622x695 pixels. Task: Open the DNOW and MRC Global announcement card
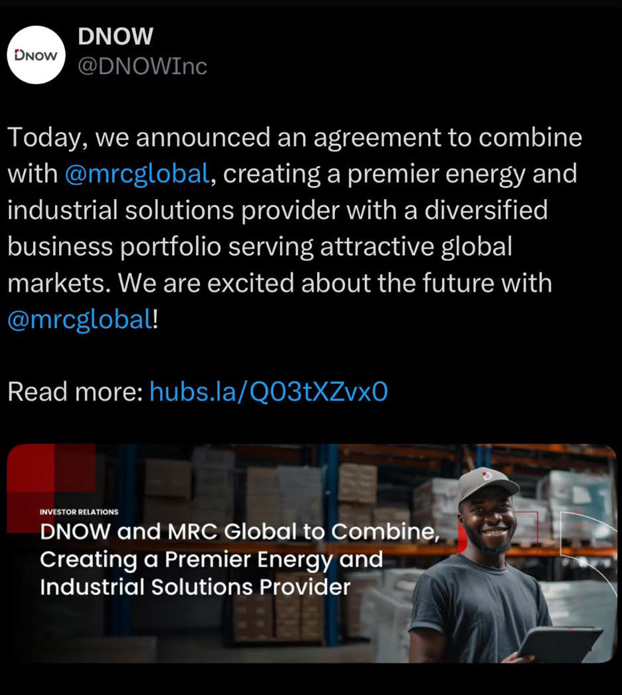click(311, 555)
